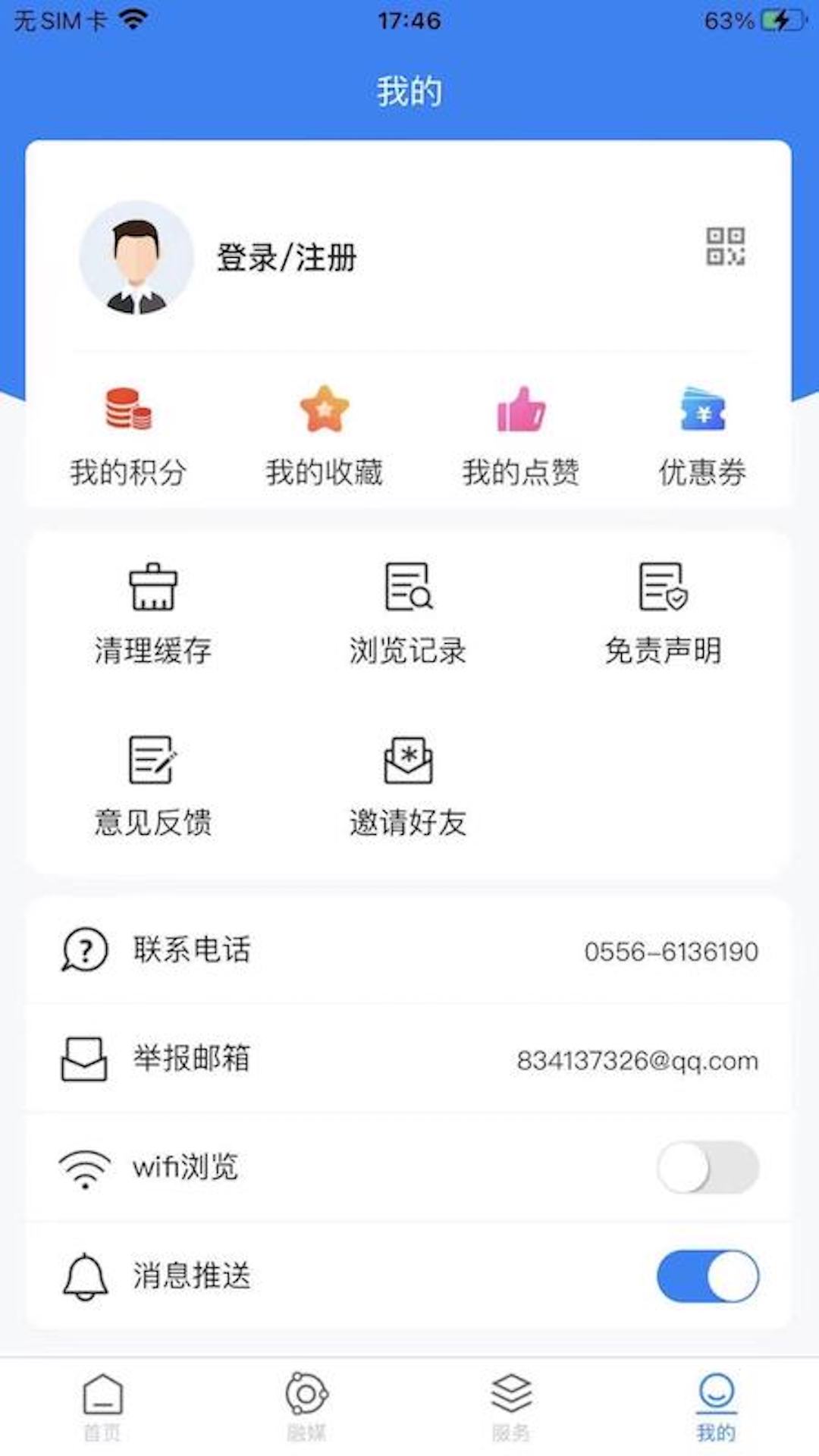Open 意见反馈 feedback
819x1456 pixels.
point(152,785)
